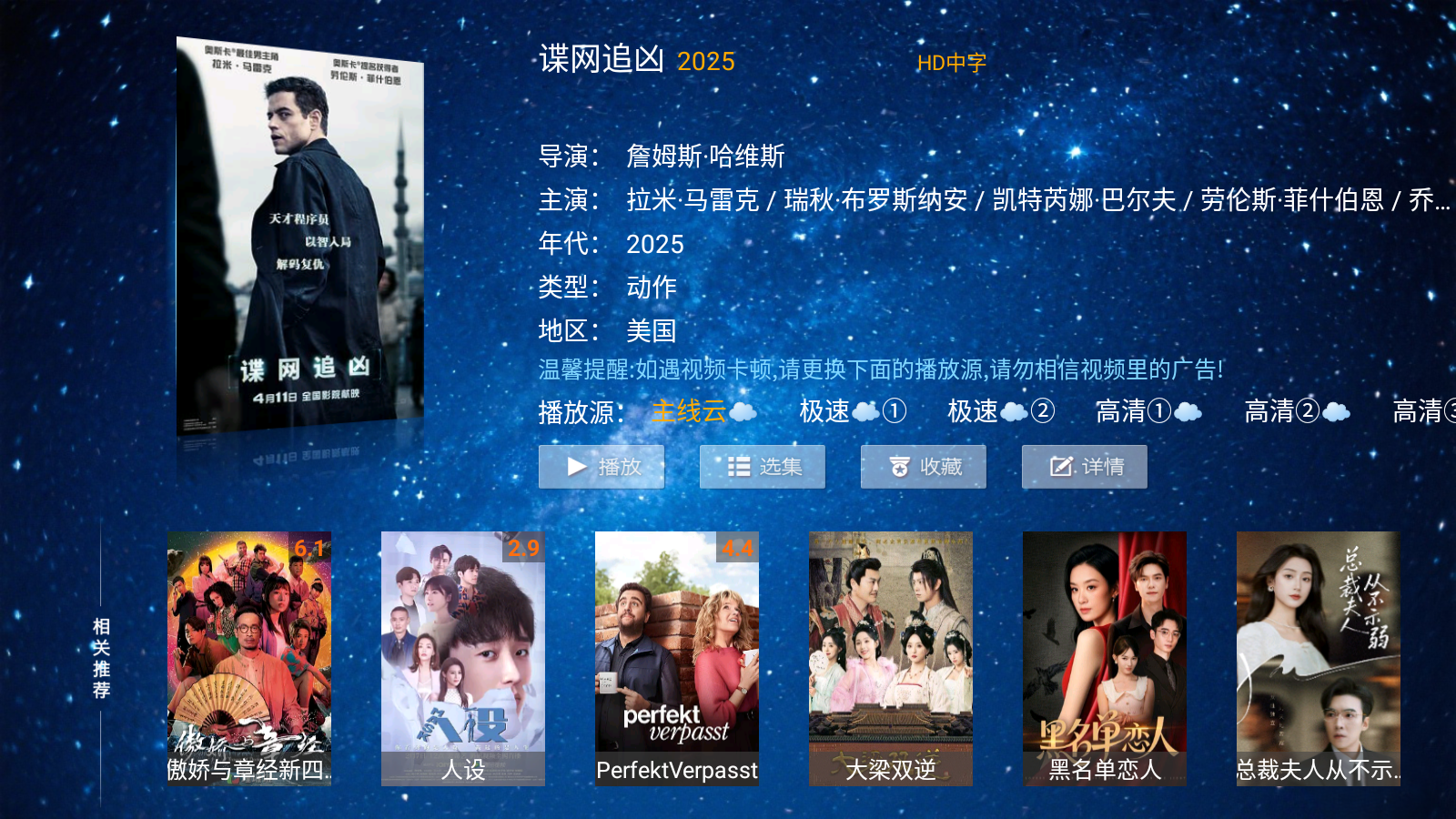
Task: Open the recommended drama 黑名单恋人
Action: [1105, 658]
